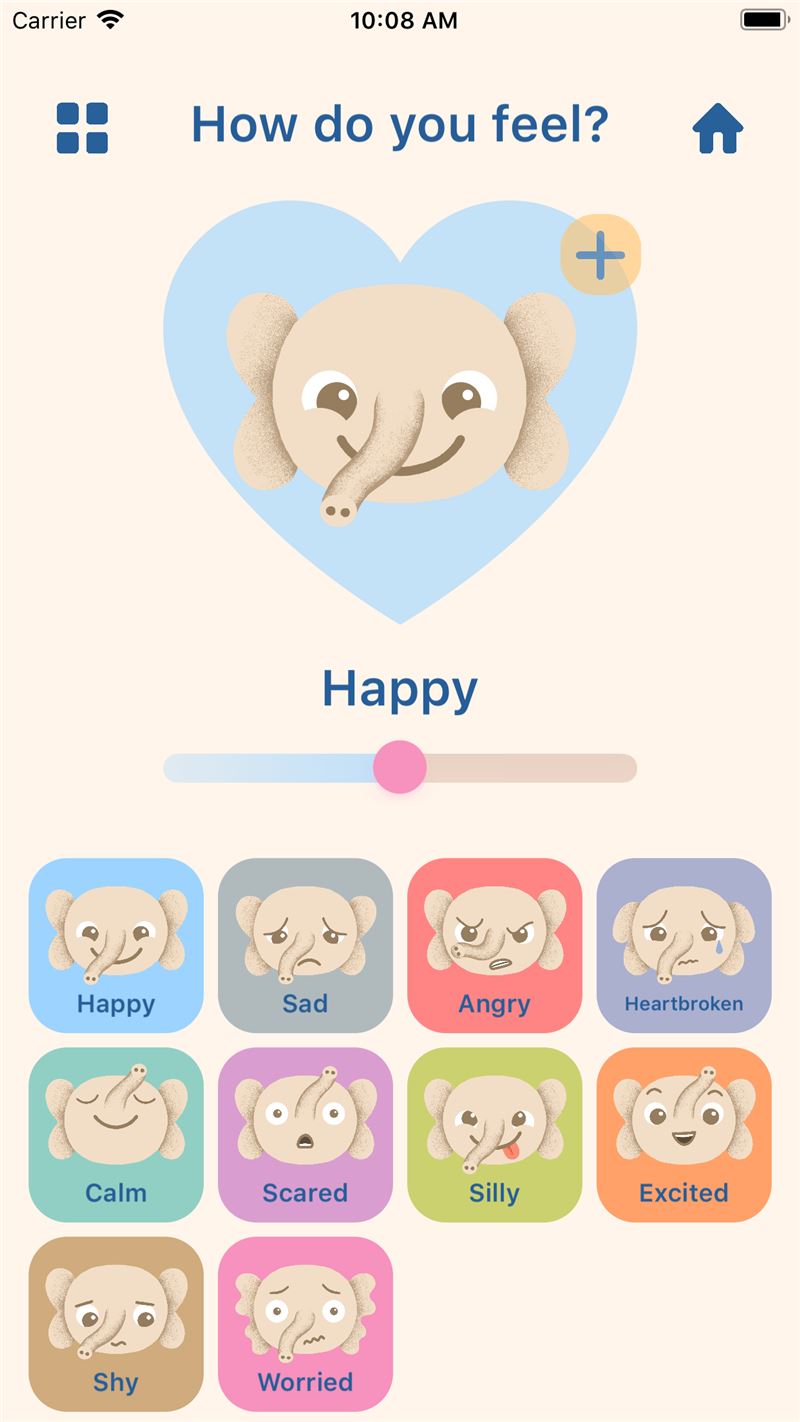Tap the pink intensity slider knob
Screen dimensions: 800x1422
point(400,767)
